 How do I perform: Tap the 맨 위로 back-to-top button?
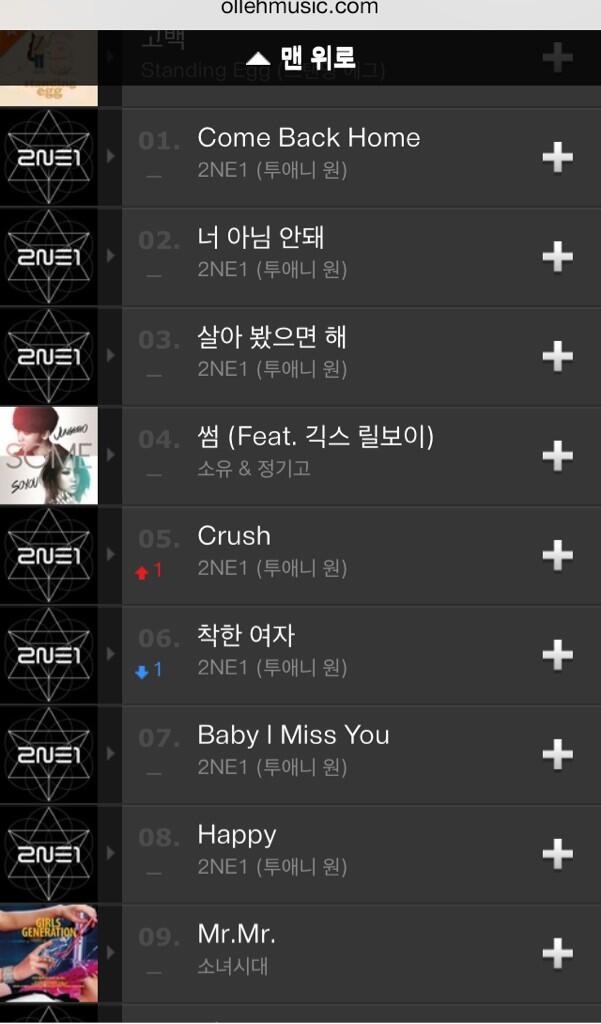[x=300, y=58]
